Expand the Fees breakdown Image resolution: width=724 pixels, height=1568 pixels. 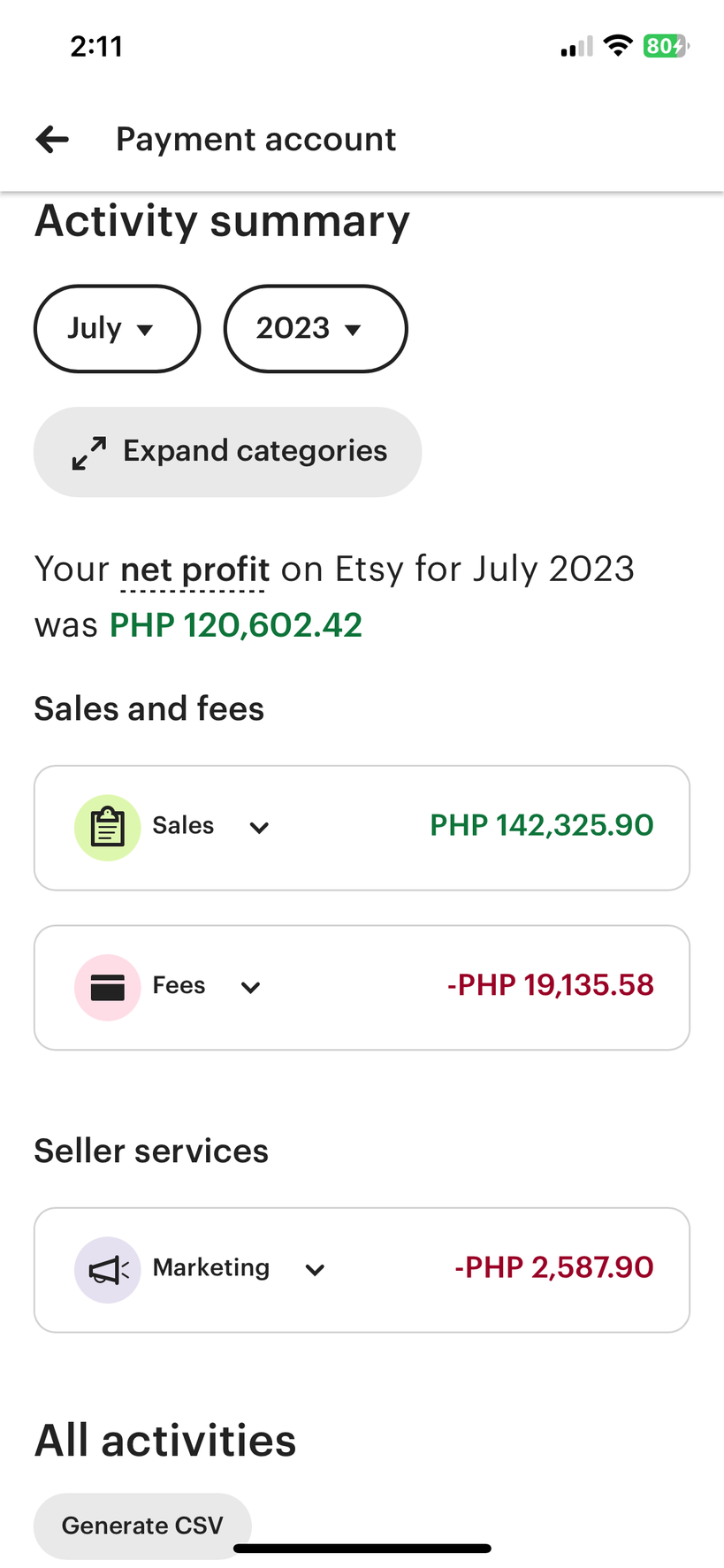362,988
